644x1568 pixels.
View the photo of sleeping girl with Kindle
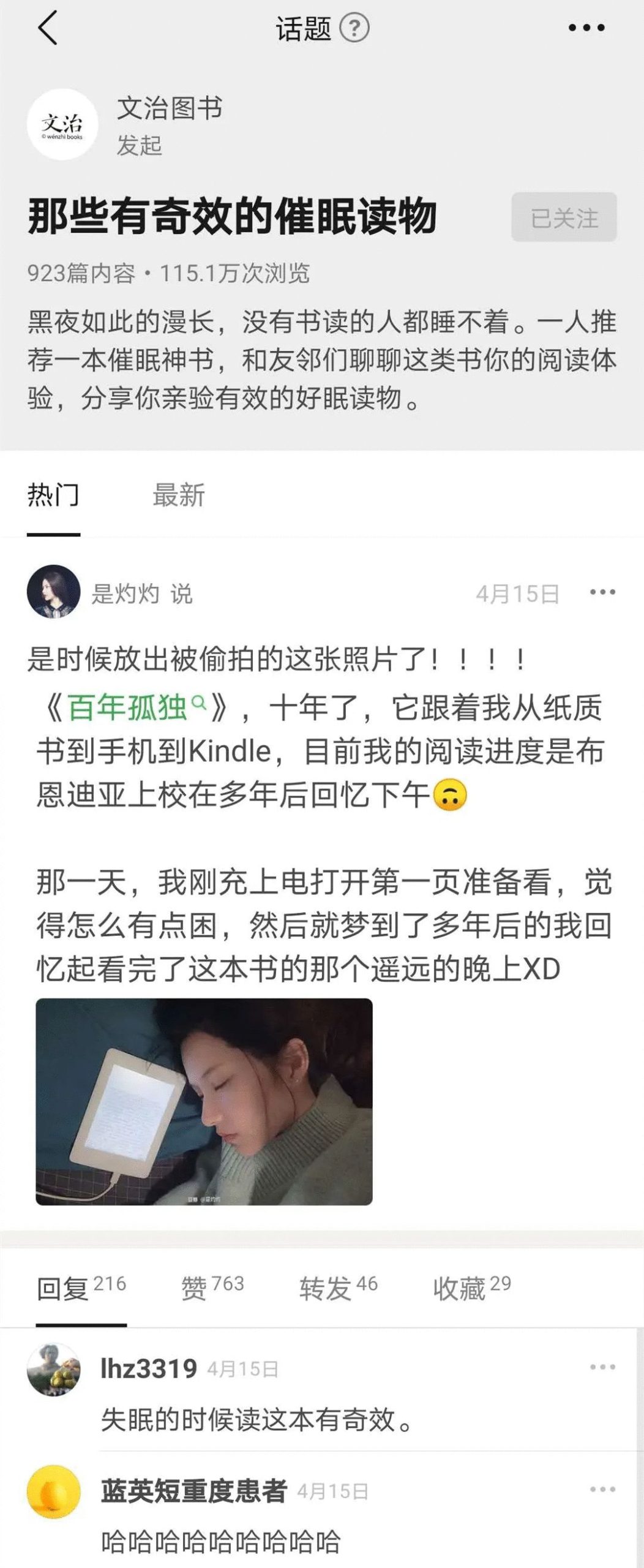coord(204,1101)
